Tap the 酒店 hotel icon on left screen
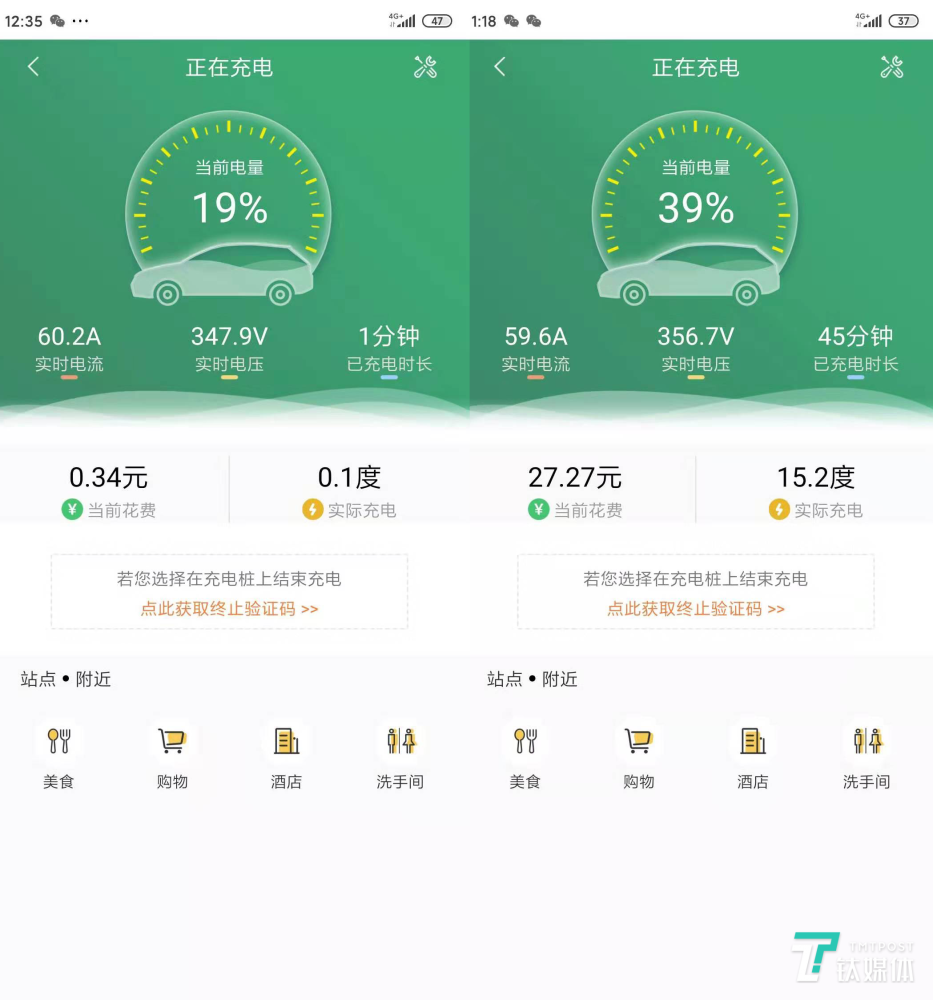 point(286,742)
